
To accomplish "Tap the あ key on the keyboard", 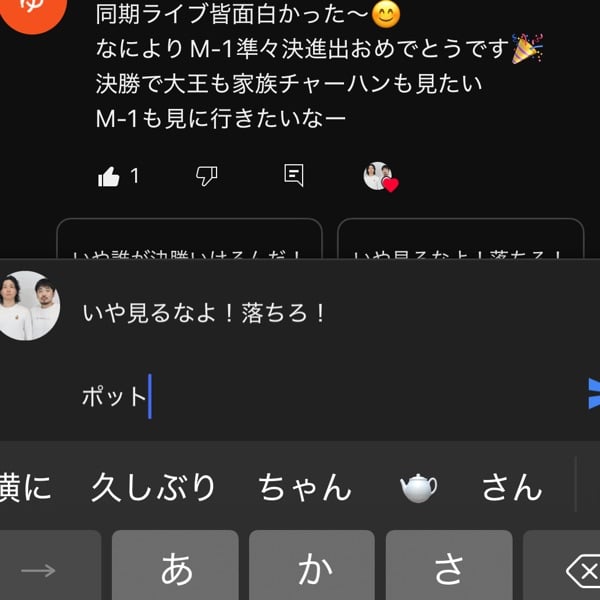I will (x=176, y=567).
